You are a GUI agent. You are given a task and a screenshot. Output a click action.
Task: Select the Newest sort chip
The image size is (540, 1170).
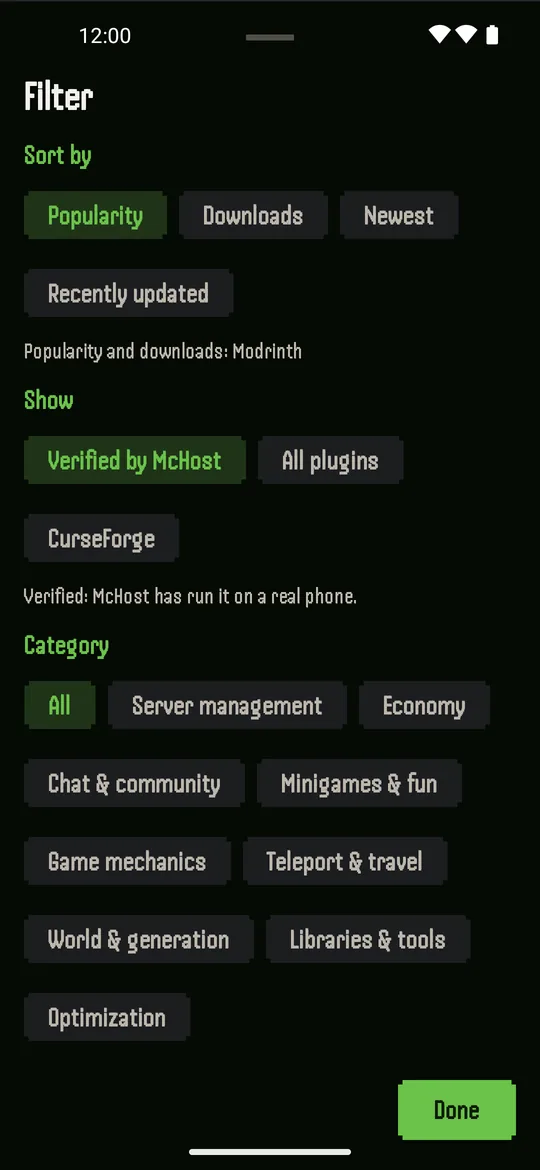[x=399, y=216]
